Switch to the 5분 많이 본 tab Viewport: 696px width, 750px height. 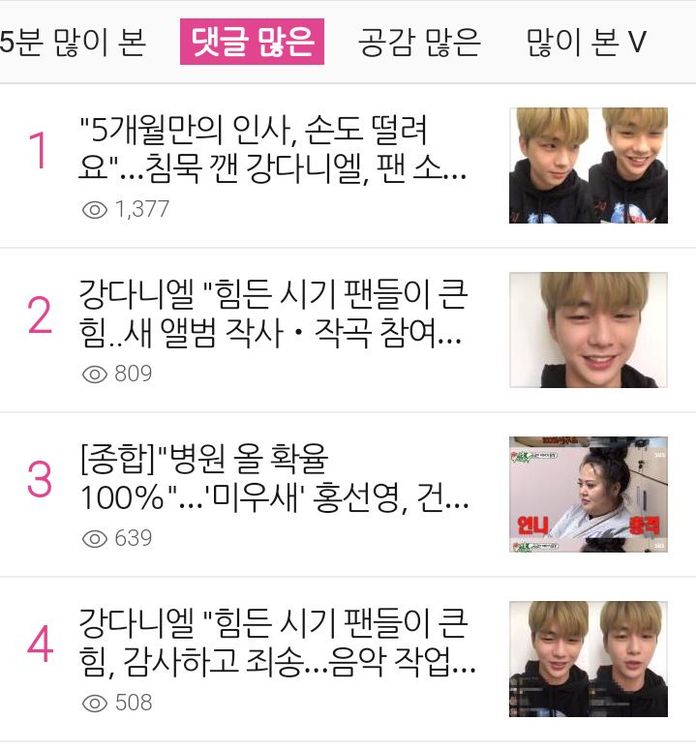coord(72,42)
